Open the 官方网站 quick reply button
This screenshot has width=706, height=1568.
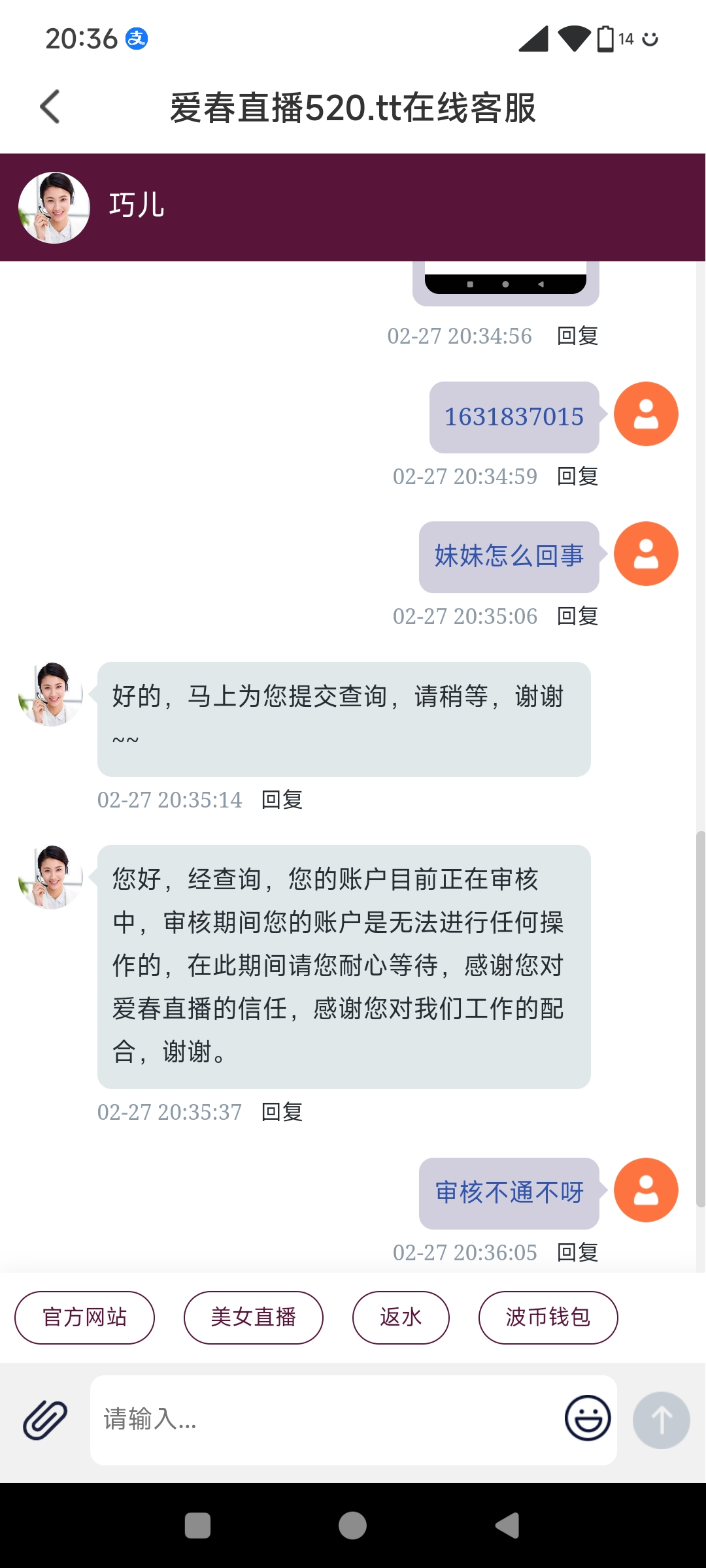(84, 1317)
